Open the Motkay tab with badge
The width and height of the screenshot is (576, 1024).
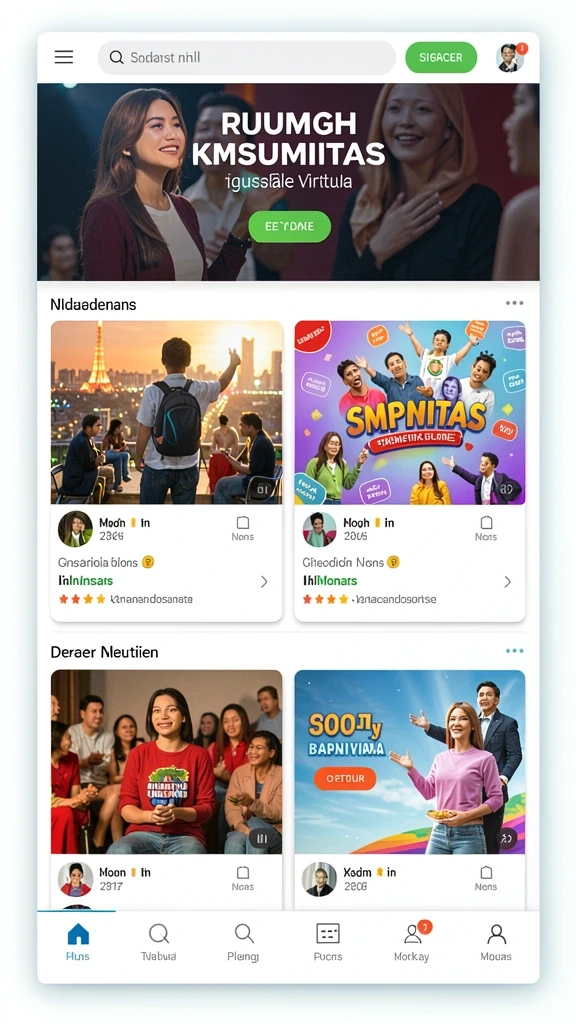tap(412, 941)
